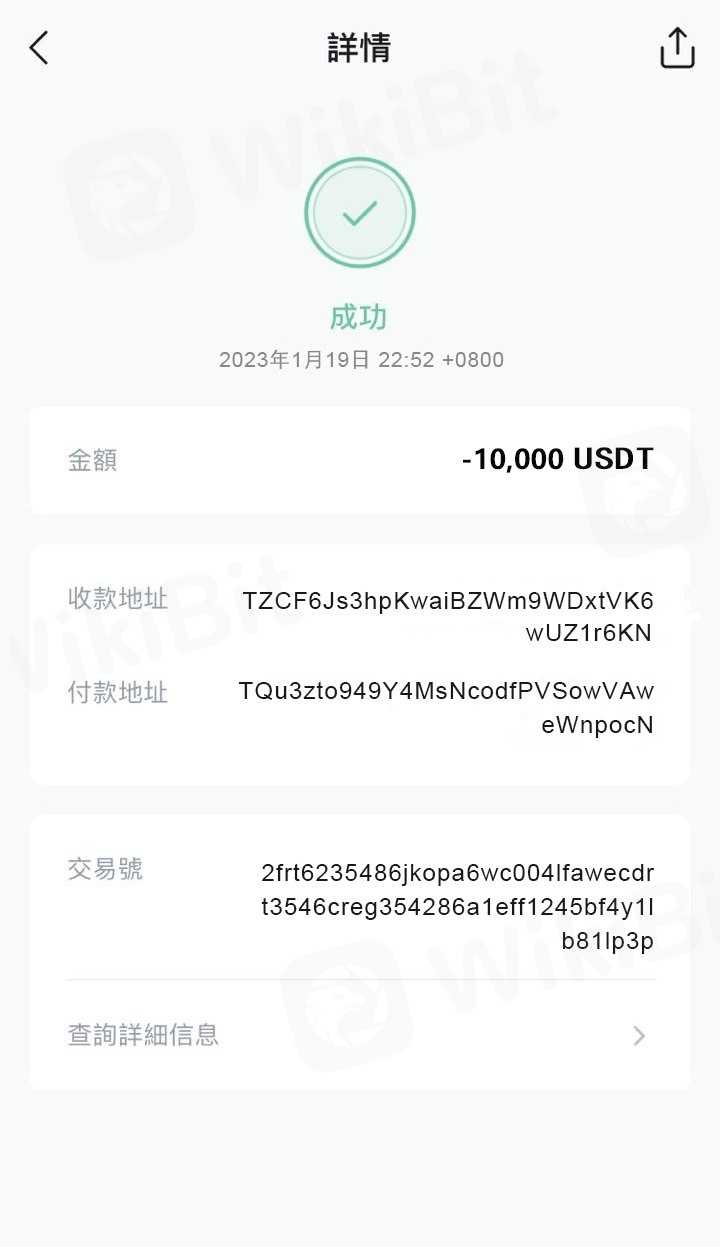Go back using the top-left arrow
Image resolution: width=720 pixels, height=1247 pixels.
click(x=39, y=48)
